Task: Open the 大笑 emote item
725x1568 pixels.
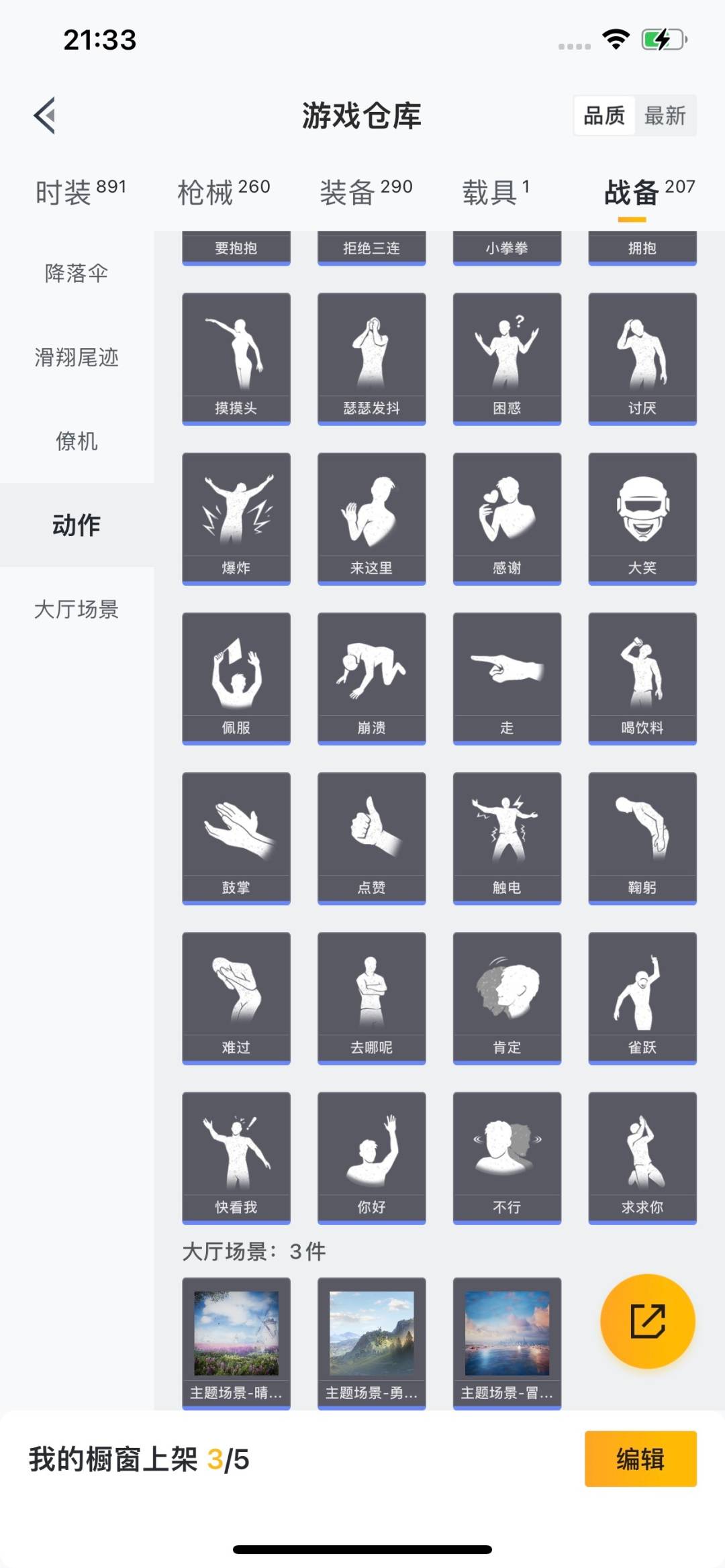Action: [x=642, y=518]
